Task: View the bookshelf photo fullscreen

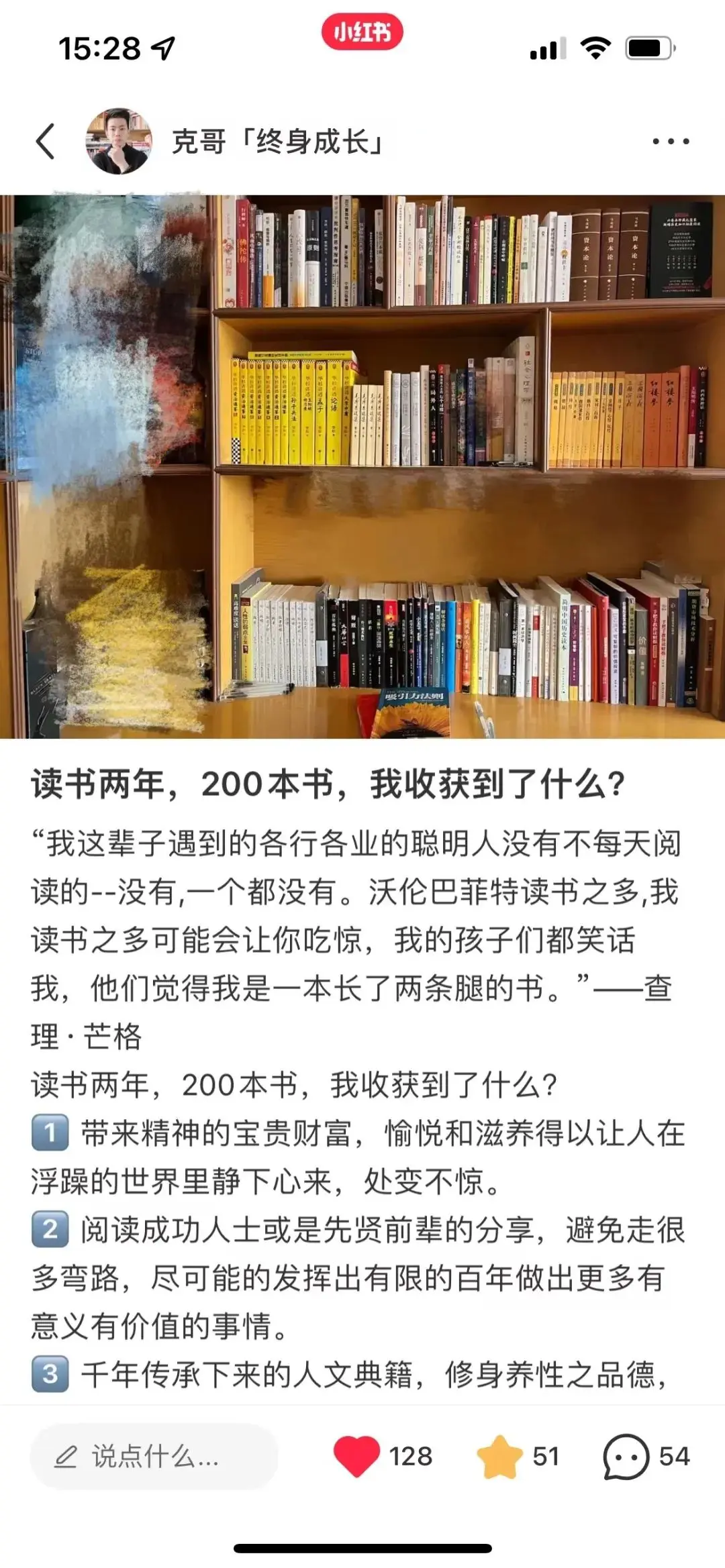Action: point(362,463)
